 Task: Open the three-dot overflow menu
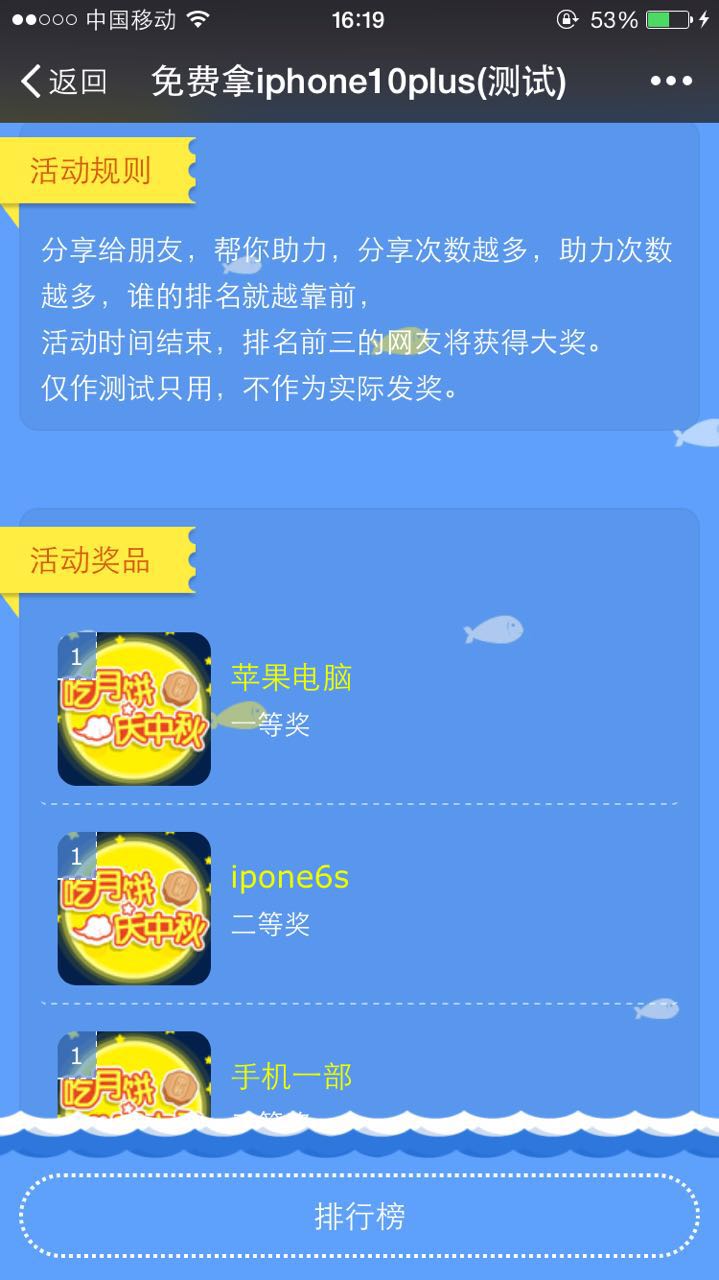coord(671,81)
